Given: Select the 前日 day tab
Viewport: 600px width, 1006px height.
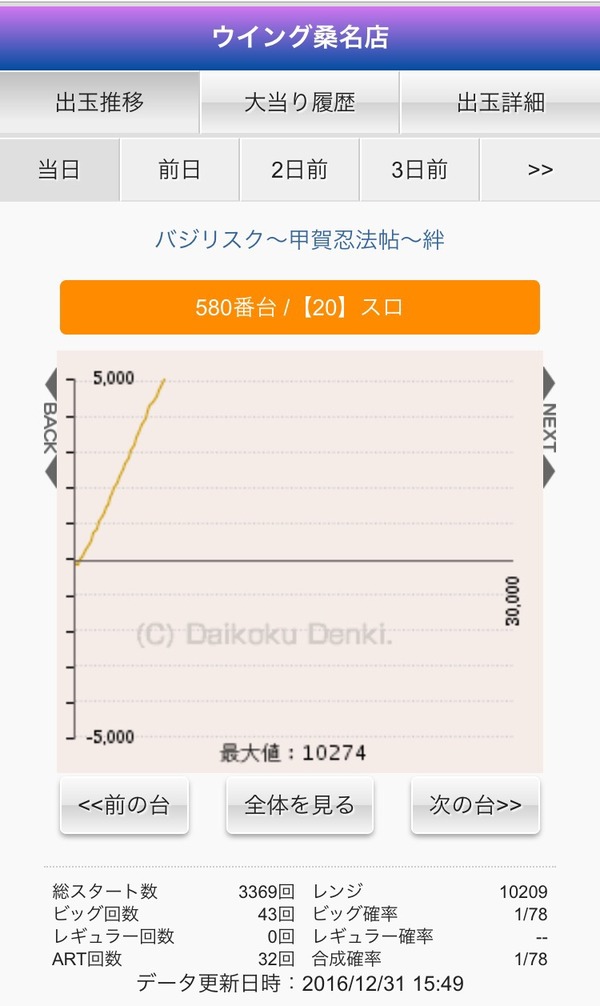Looking at the screenshot, I should pyautogui.click(x=180, y=170).
